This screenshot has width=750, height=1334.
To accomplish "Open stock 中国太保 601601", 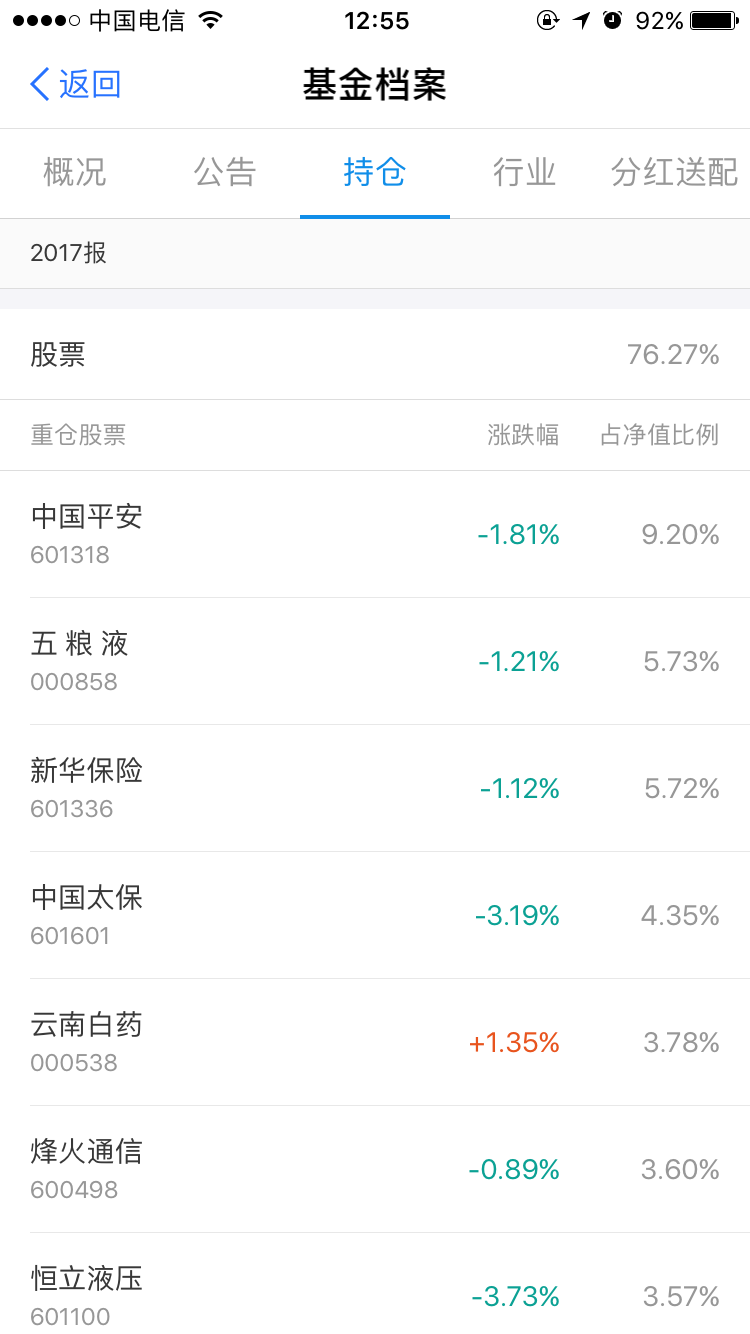I will pyautogui.click(x=375, y=915).
